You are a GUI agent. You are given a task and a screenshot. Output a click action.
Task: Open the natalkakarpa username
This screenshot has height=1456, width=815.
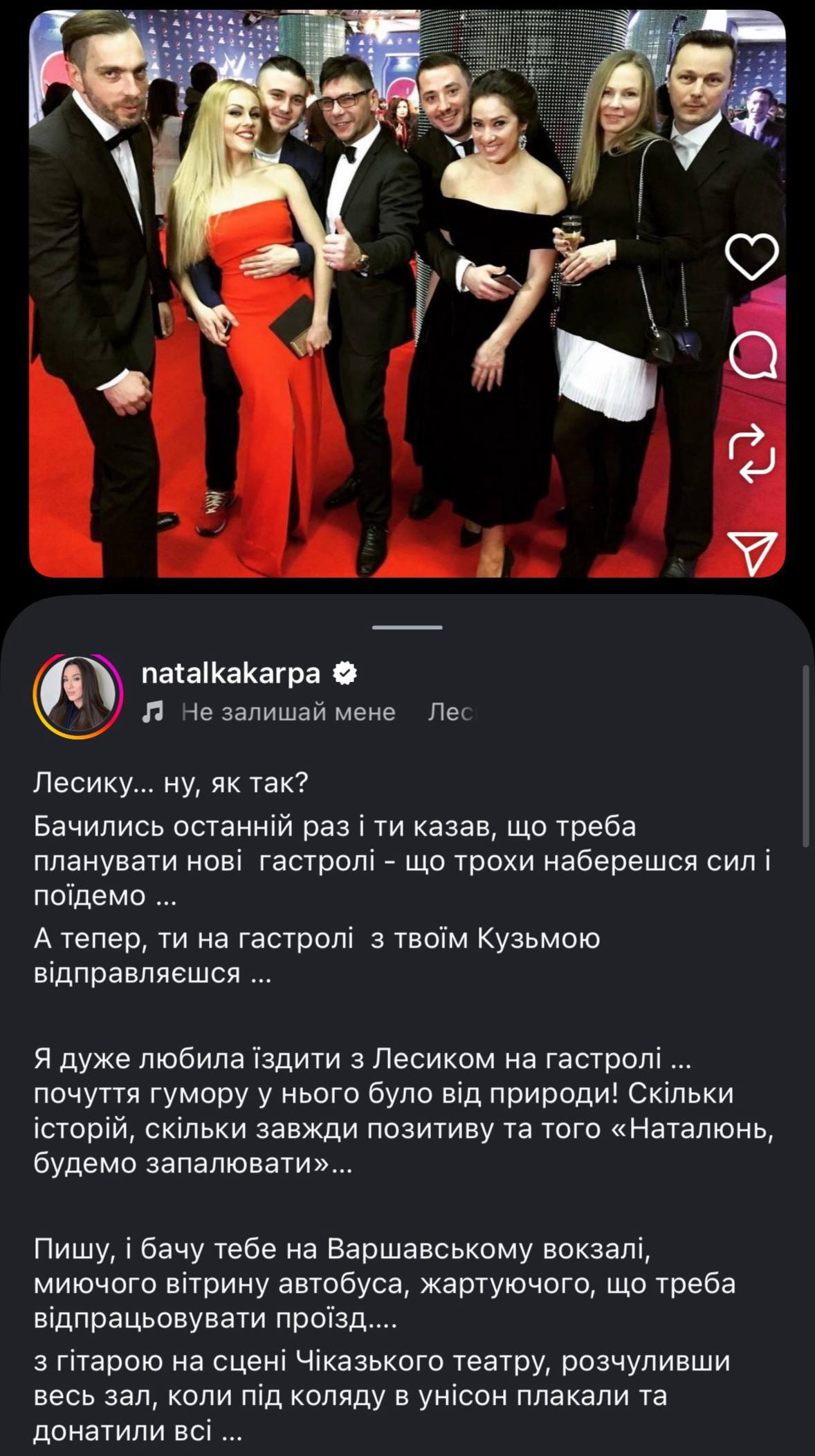(x=230, y=673)
